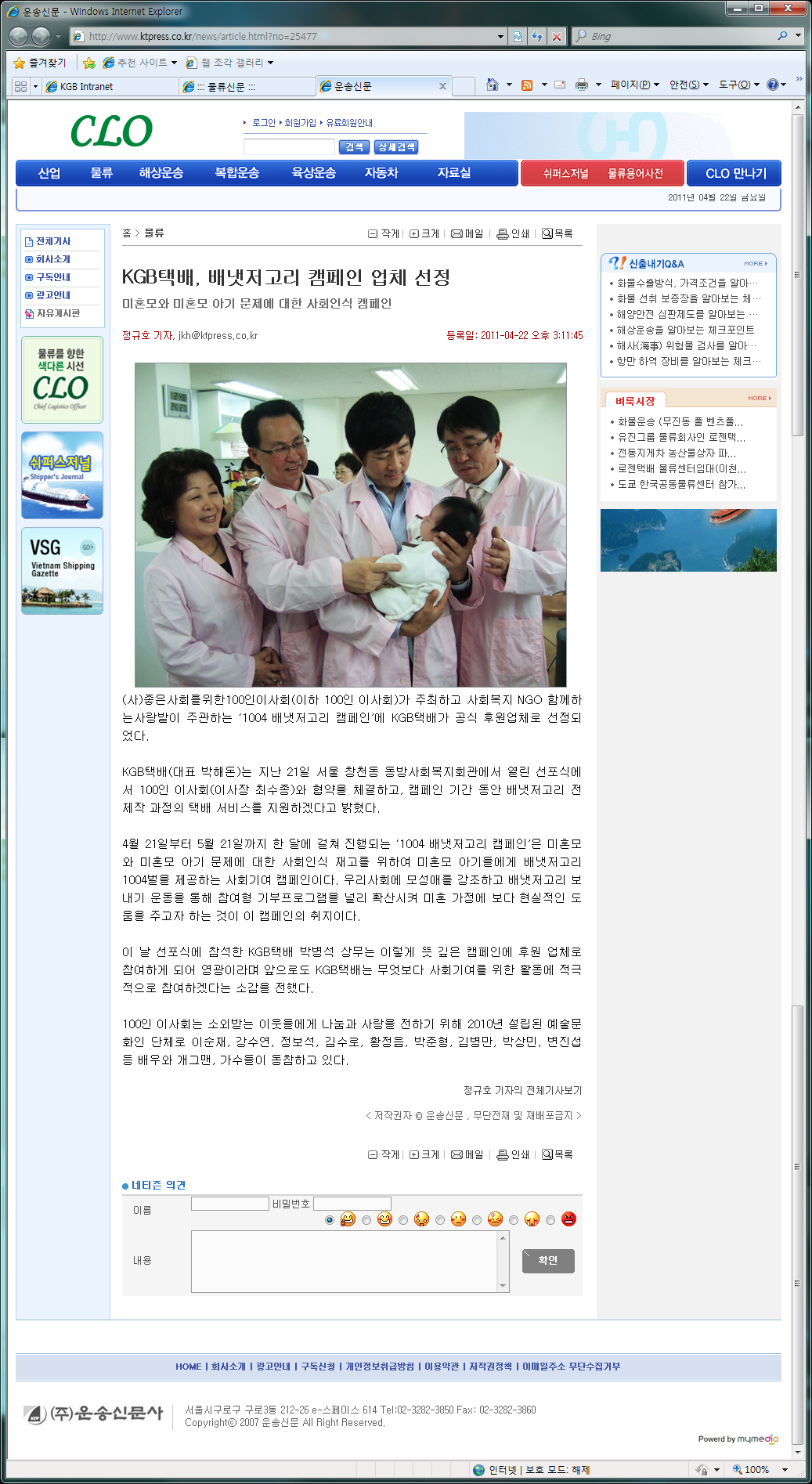The image size is (812, 1484).
Task: Open the 로그인 link
Action: pos(263,123)
